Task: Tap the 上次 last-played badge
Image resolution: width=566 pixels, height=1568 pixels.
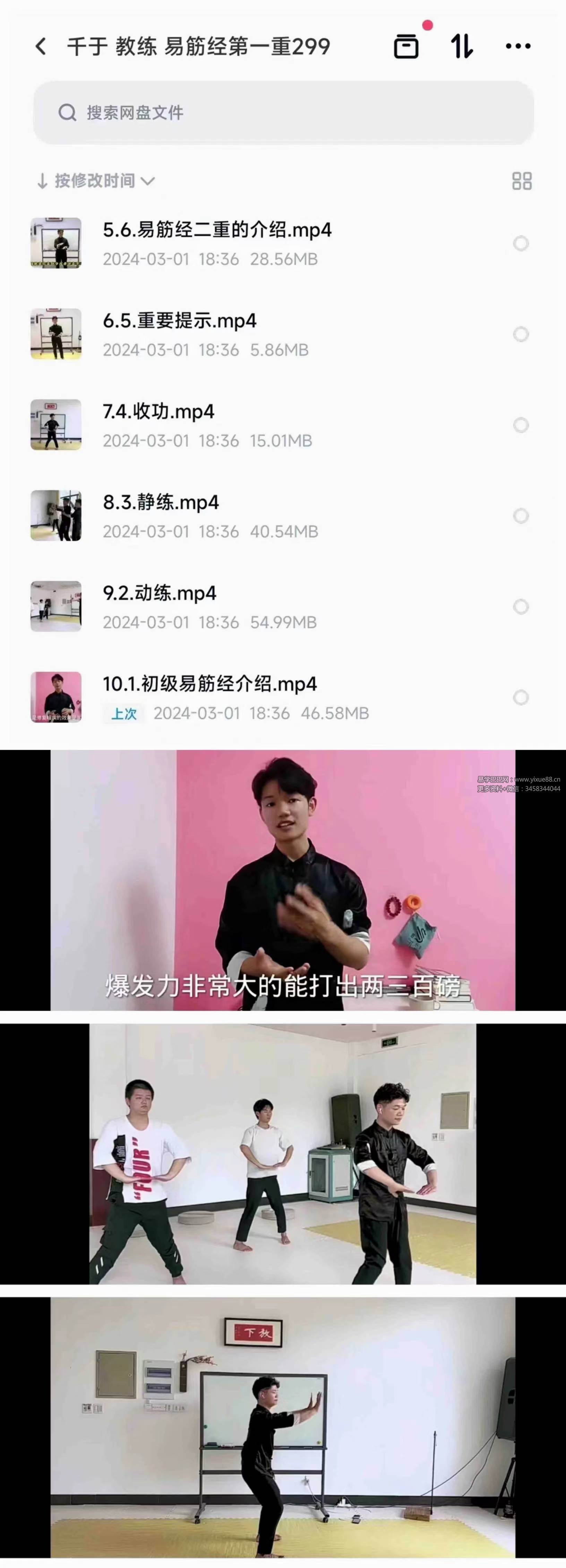Action: [124, 713]
